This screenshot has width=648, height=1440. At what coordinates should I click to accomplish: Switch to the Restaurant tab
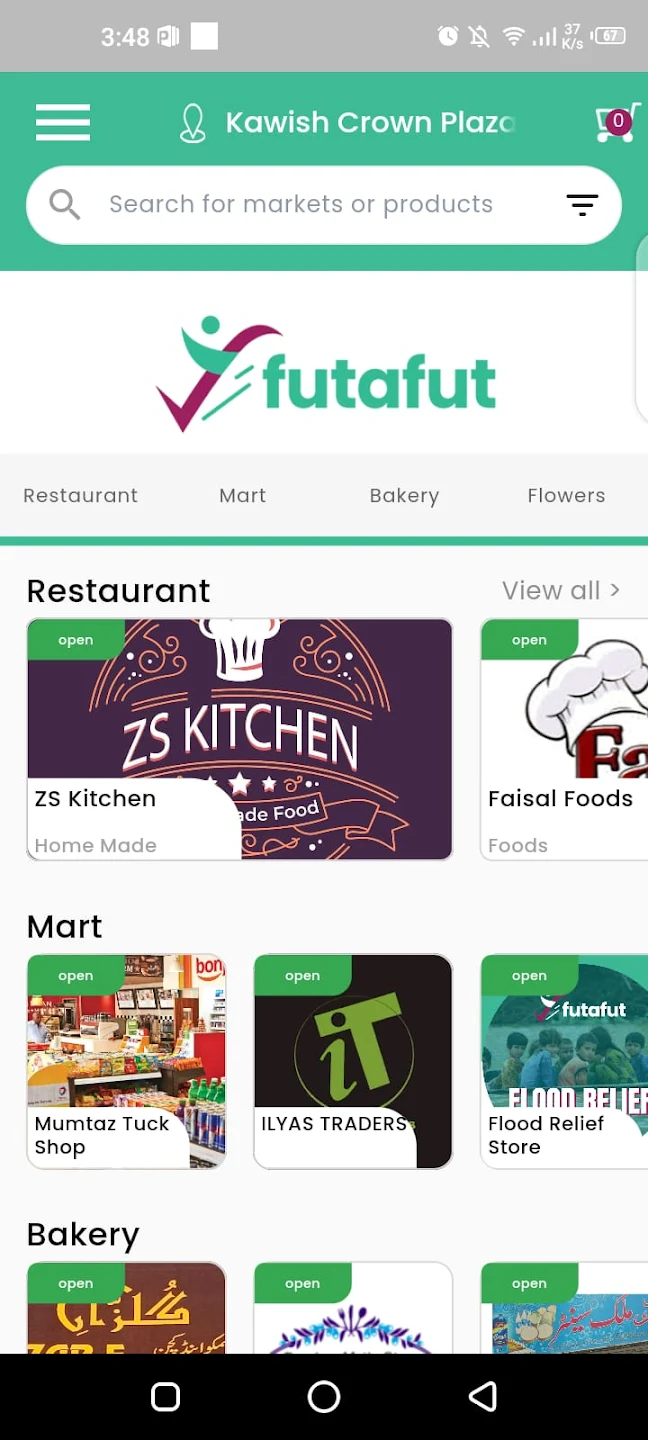point(80,496)
